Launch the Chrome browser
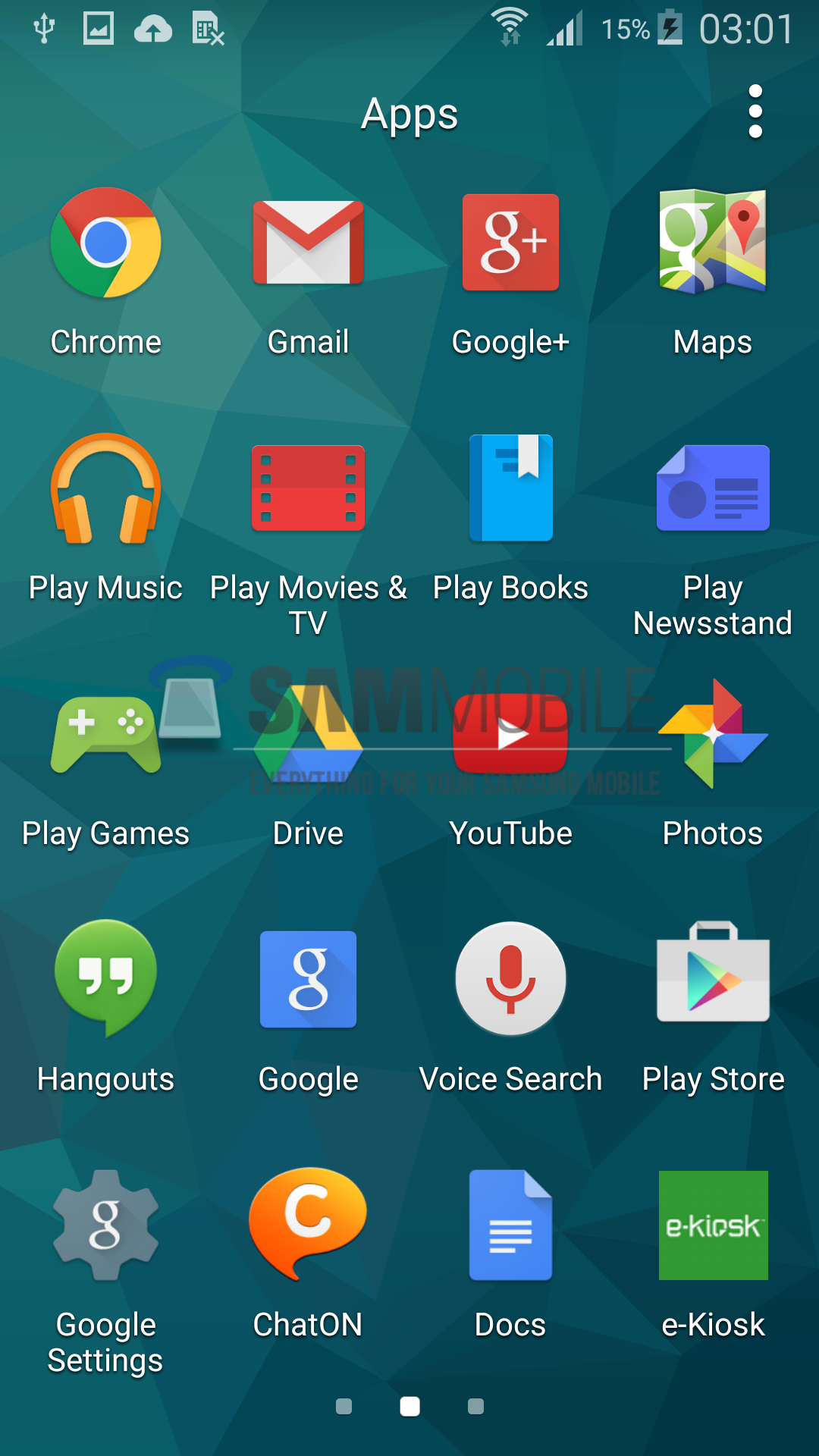Viewport: 819px width, 1456px height. 106,243
